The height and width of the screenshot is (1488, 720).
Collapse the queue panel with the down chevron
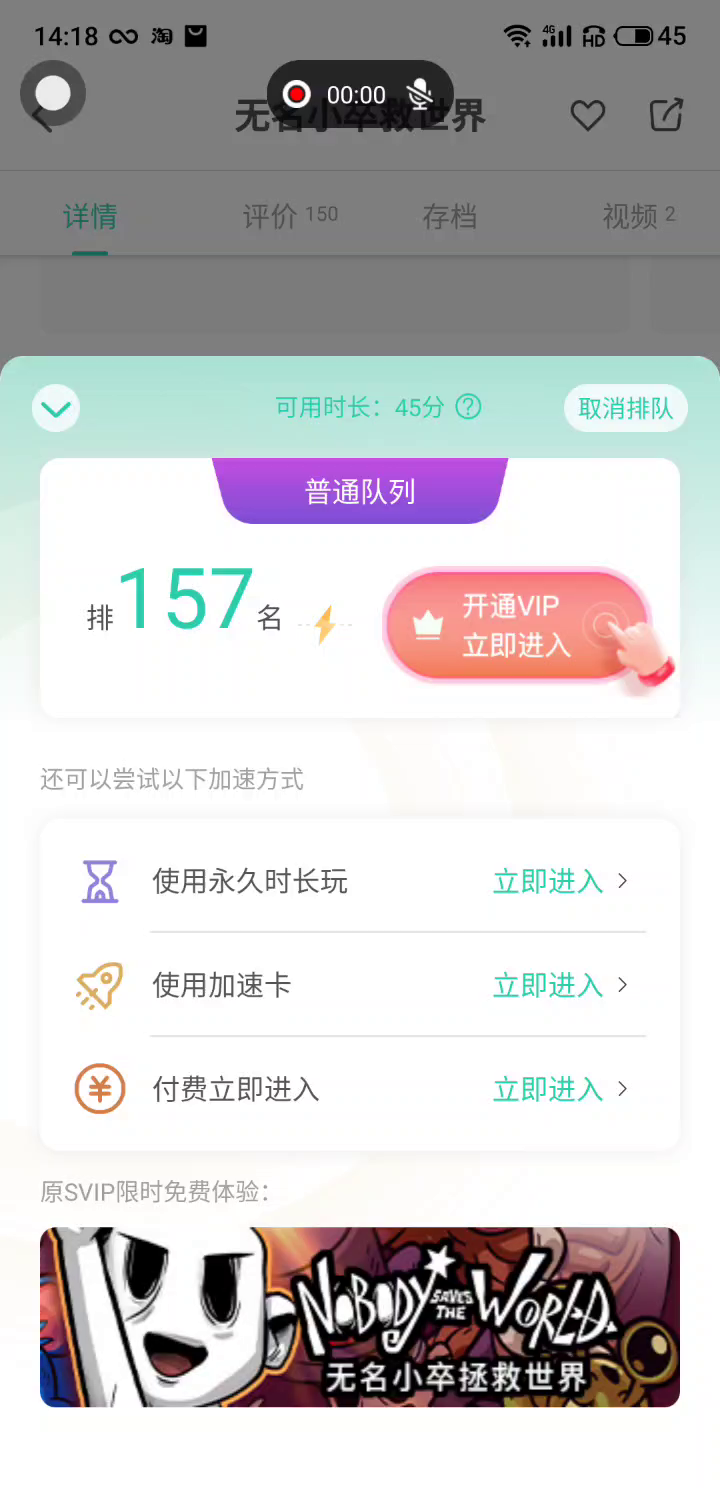[x=56, y=408]
